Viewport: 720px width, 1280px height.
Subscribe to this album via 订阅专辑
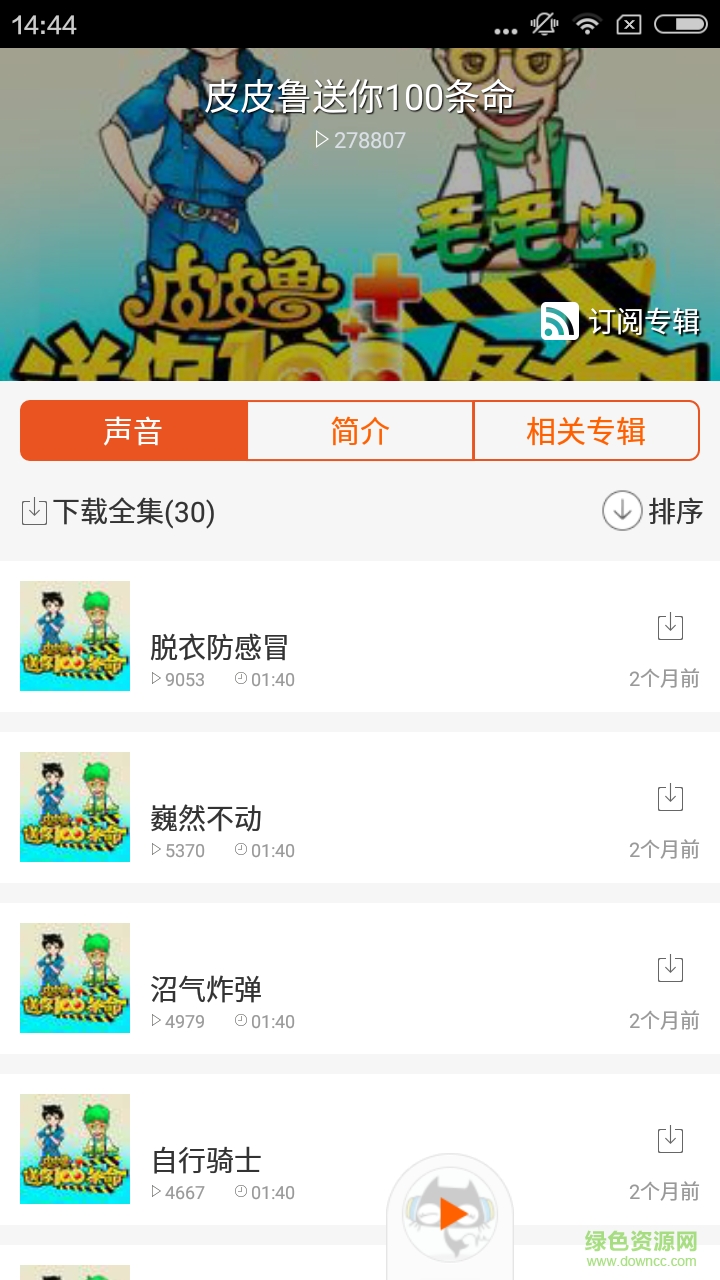click(x=621, y=322)
